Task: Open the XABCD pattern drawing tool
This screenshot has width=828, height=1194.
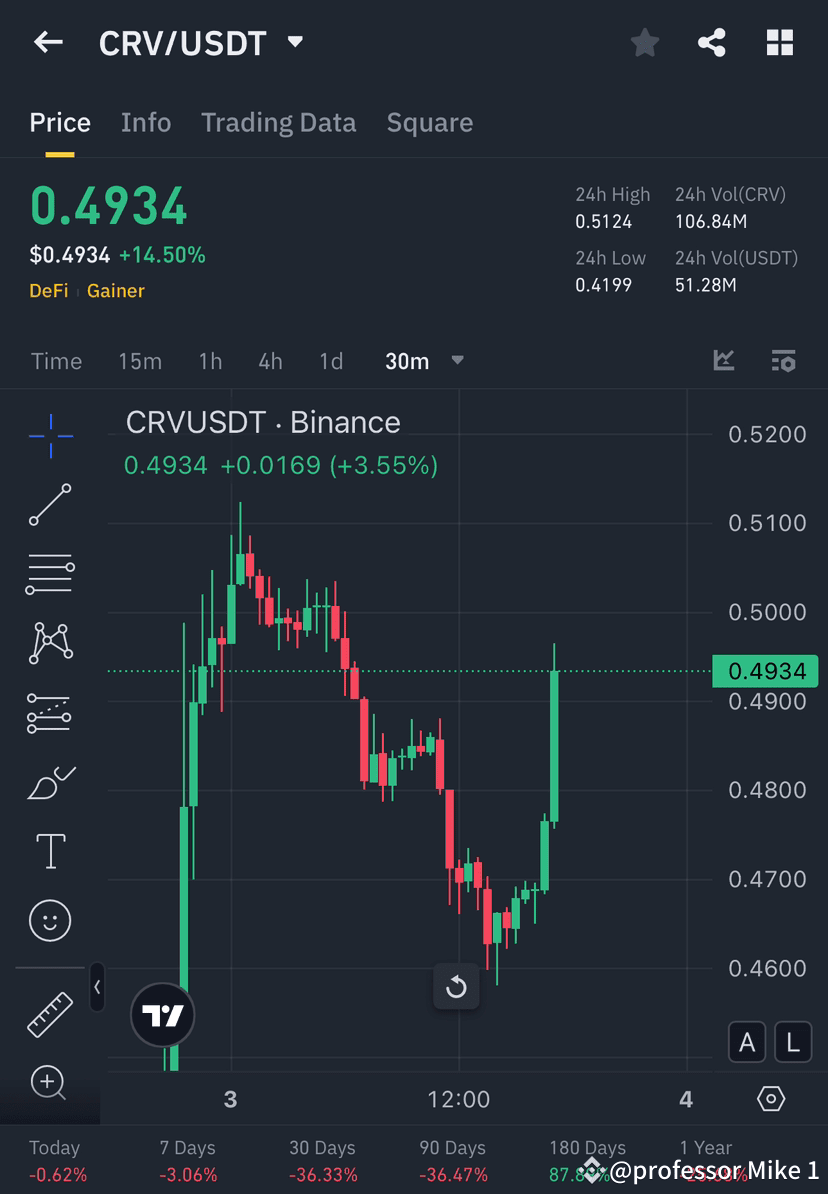Action: (50, 643)
